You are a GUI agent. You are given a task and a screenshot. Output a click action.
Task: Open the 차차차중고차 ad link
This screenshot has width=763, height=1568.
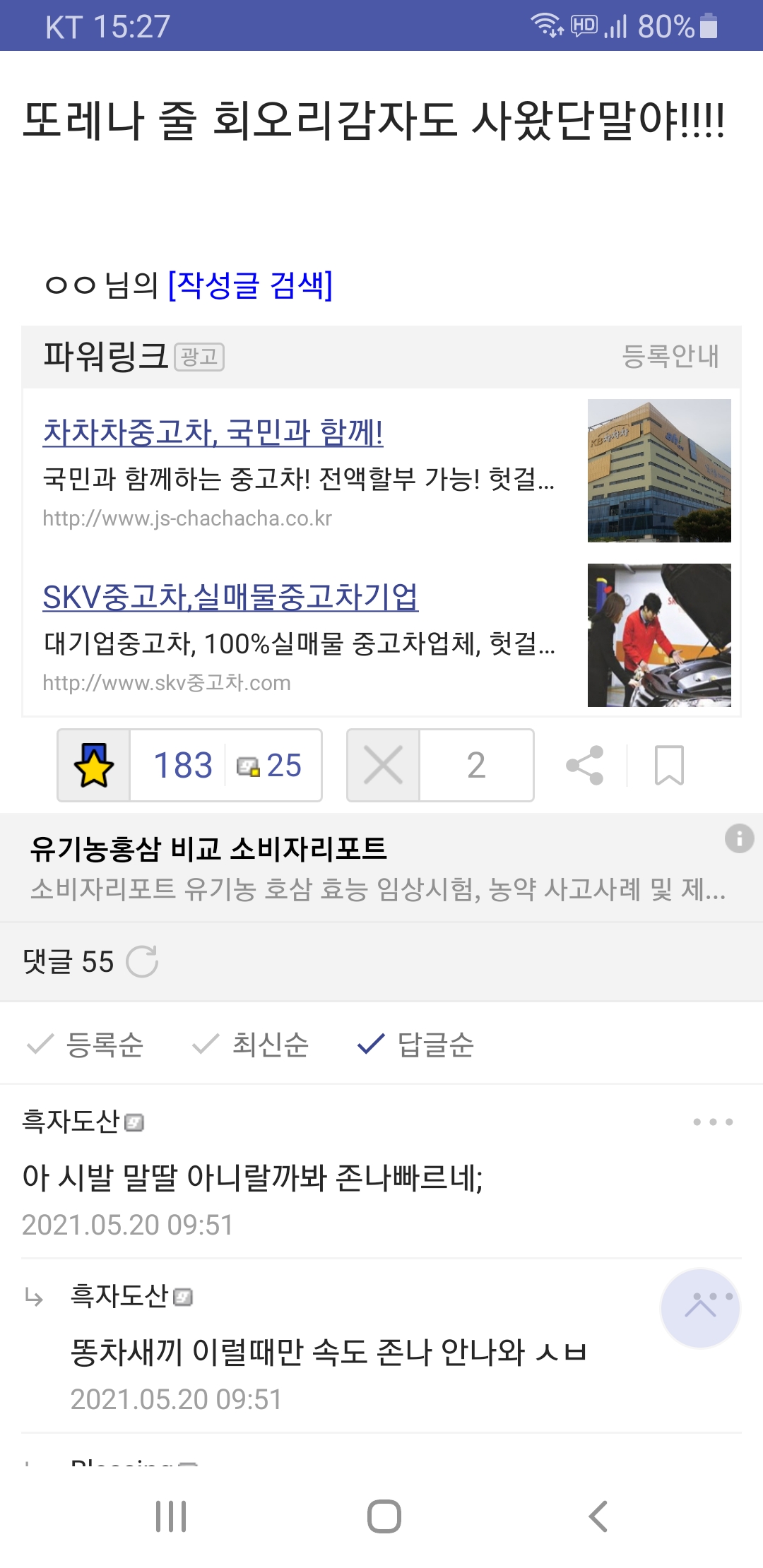[x=213, y=432]
